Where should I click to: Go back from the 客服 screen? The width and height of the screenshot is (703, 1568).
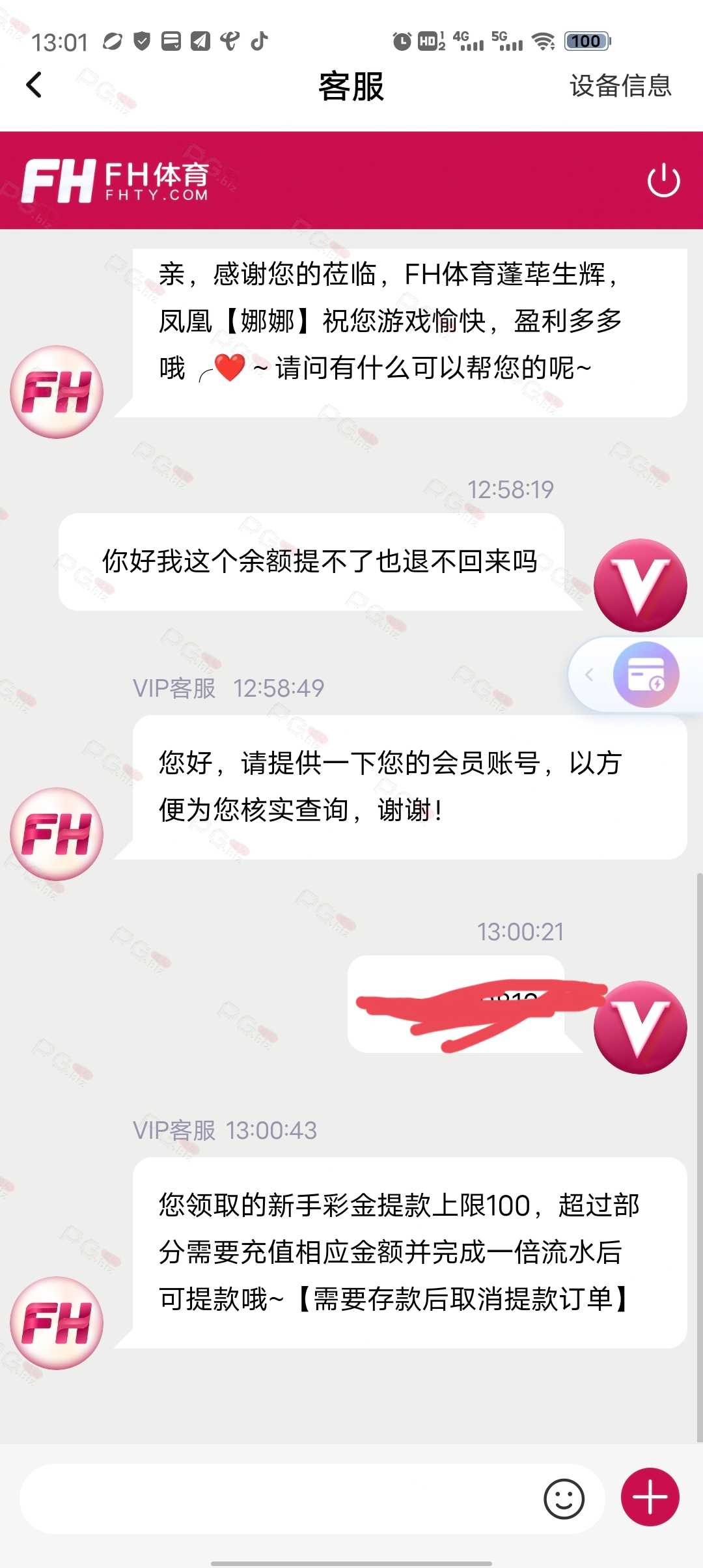(34, 85)
